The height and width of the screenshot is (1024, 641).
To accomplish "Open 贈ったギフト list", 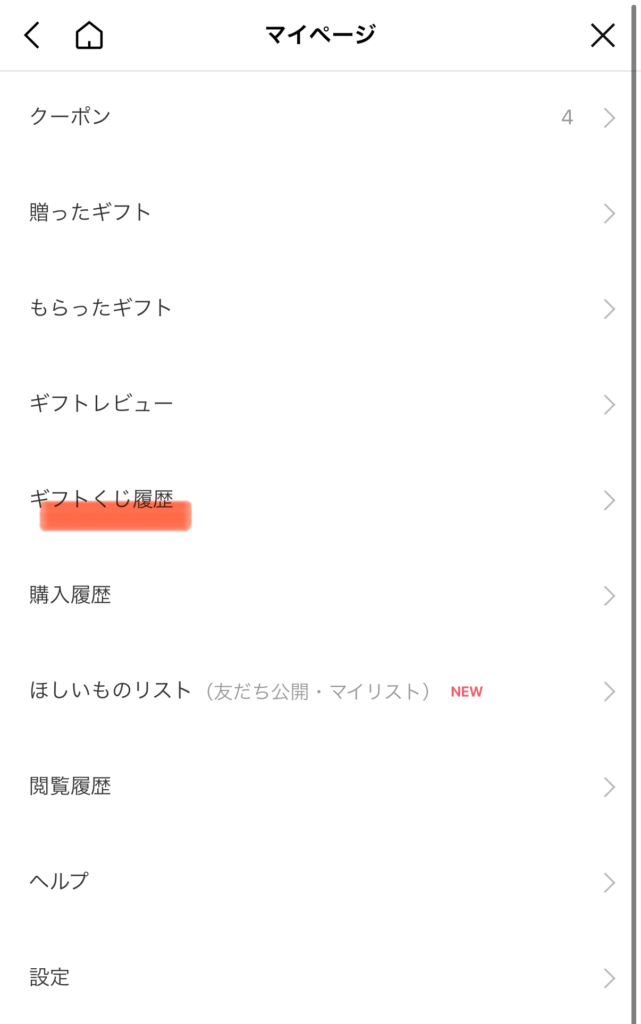I will tap(320, 212).
